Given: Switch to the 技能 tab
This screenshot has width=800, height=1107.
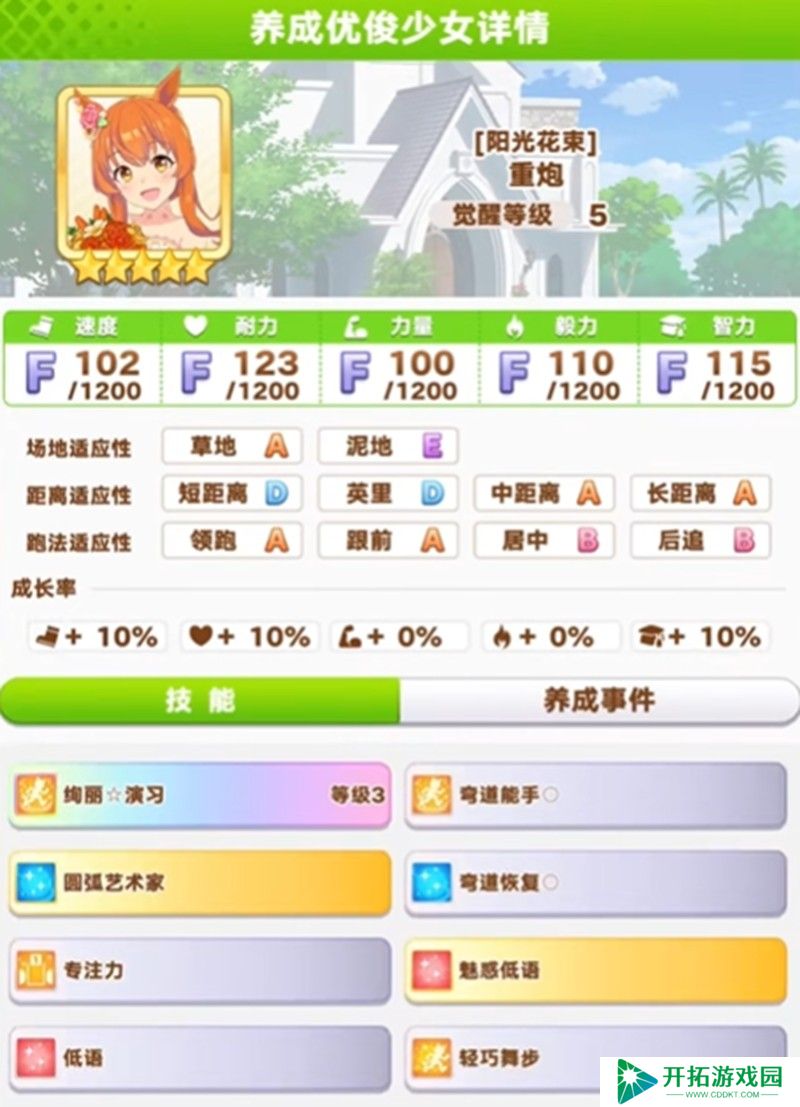Looking at the screenshot, I should [x=200, y=701].
